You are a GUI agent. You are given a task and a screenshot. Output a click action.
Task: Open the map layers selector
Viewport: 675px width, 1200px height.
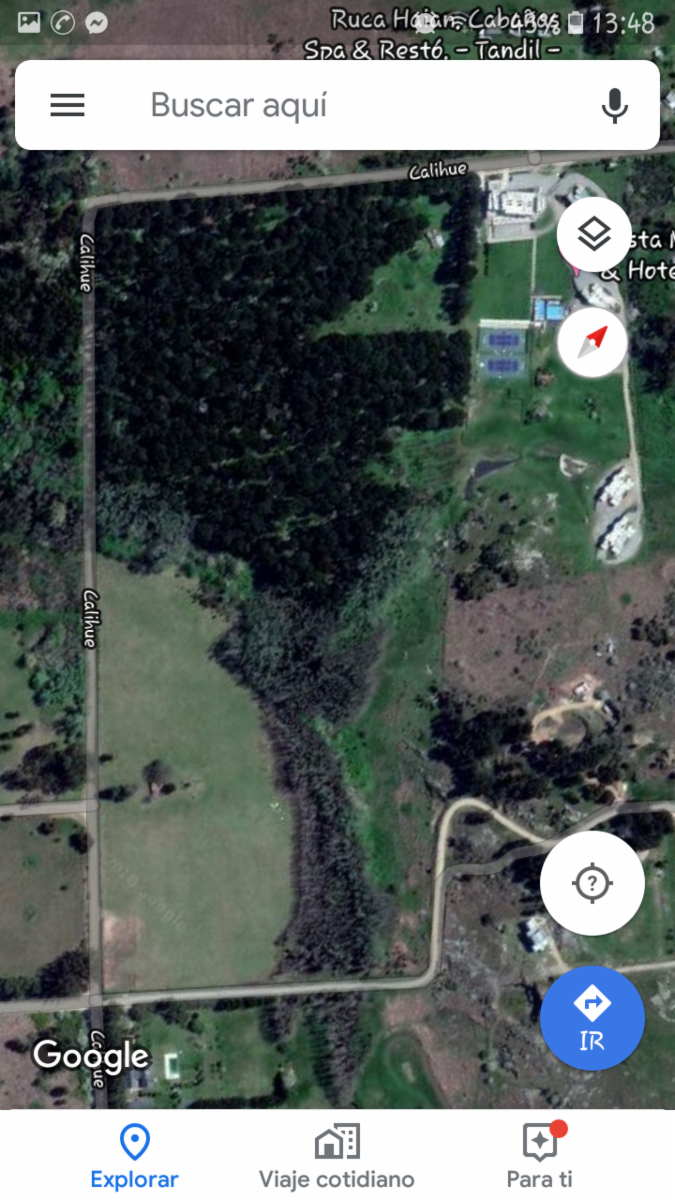click(x=594, y=236)
